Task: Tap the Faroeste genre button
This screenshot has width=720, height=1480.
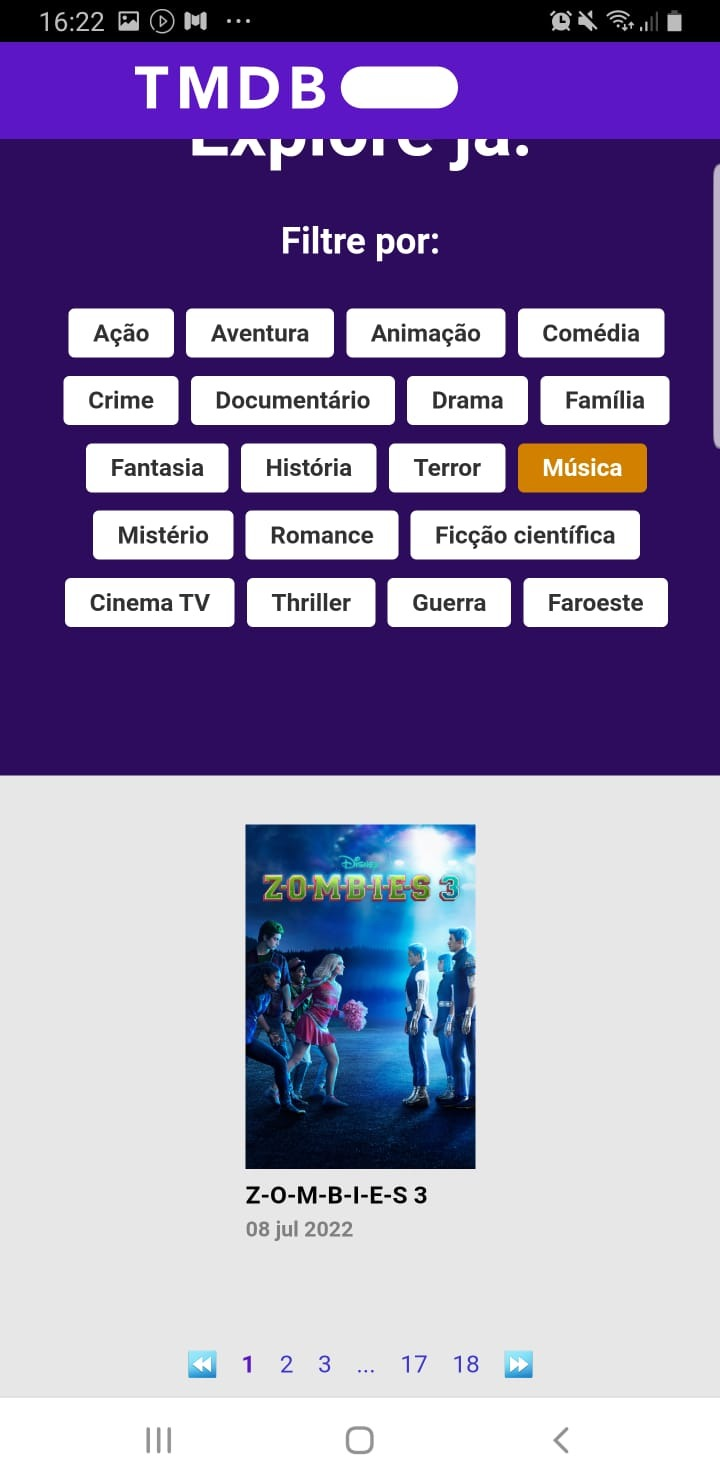Action: (595, 603)
